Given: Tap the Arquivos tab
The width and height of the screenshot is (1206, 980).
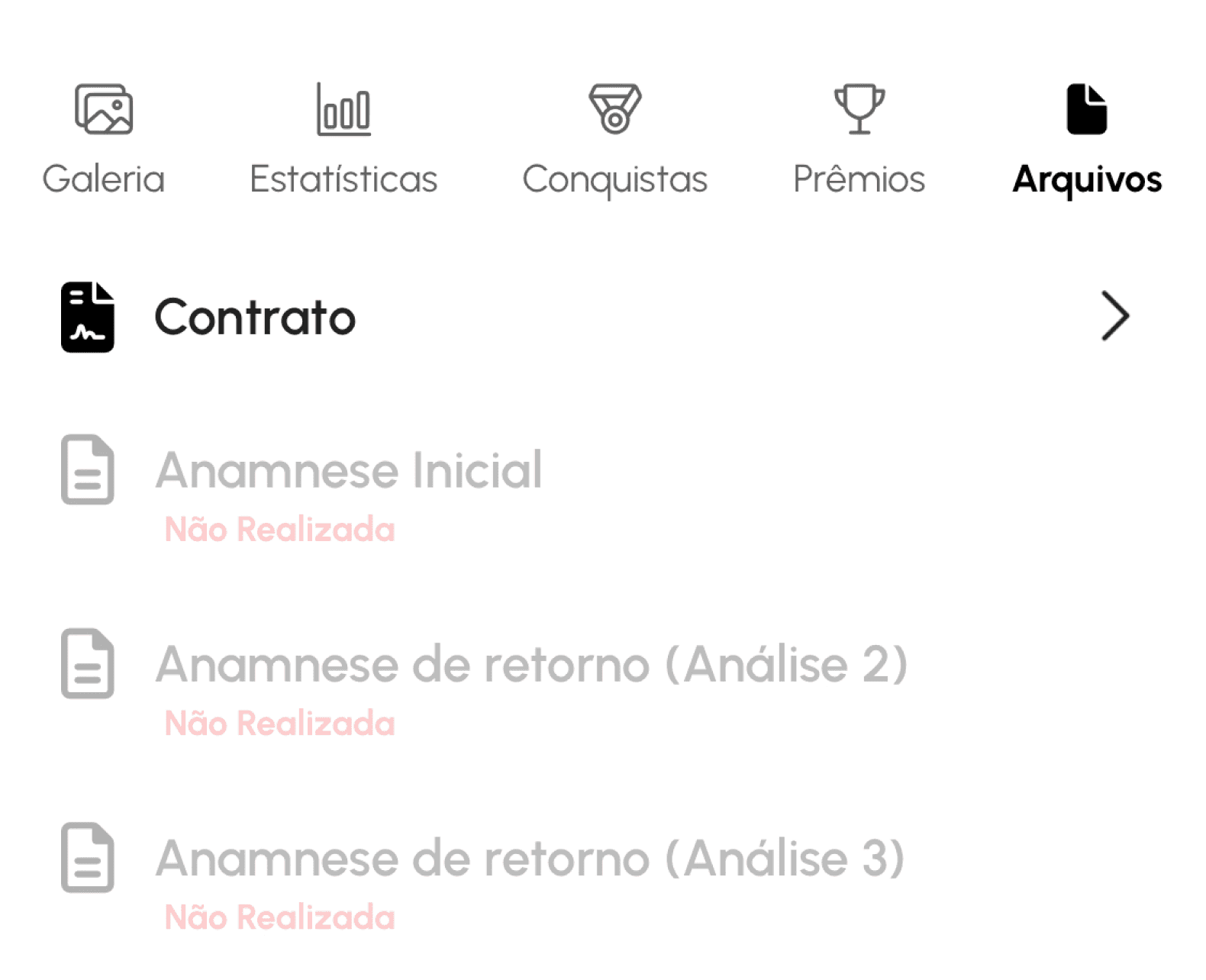Looking at the screenshot, I should click(1086, 140).
